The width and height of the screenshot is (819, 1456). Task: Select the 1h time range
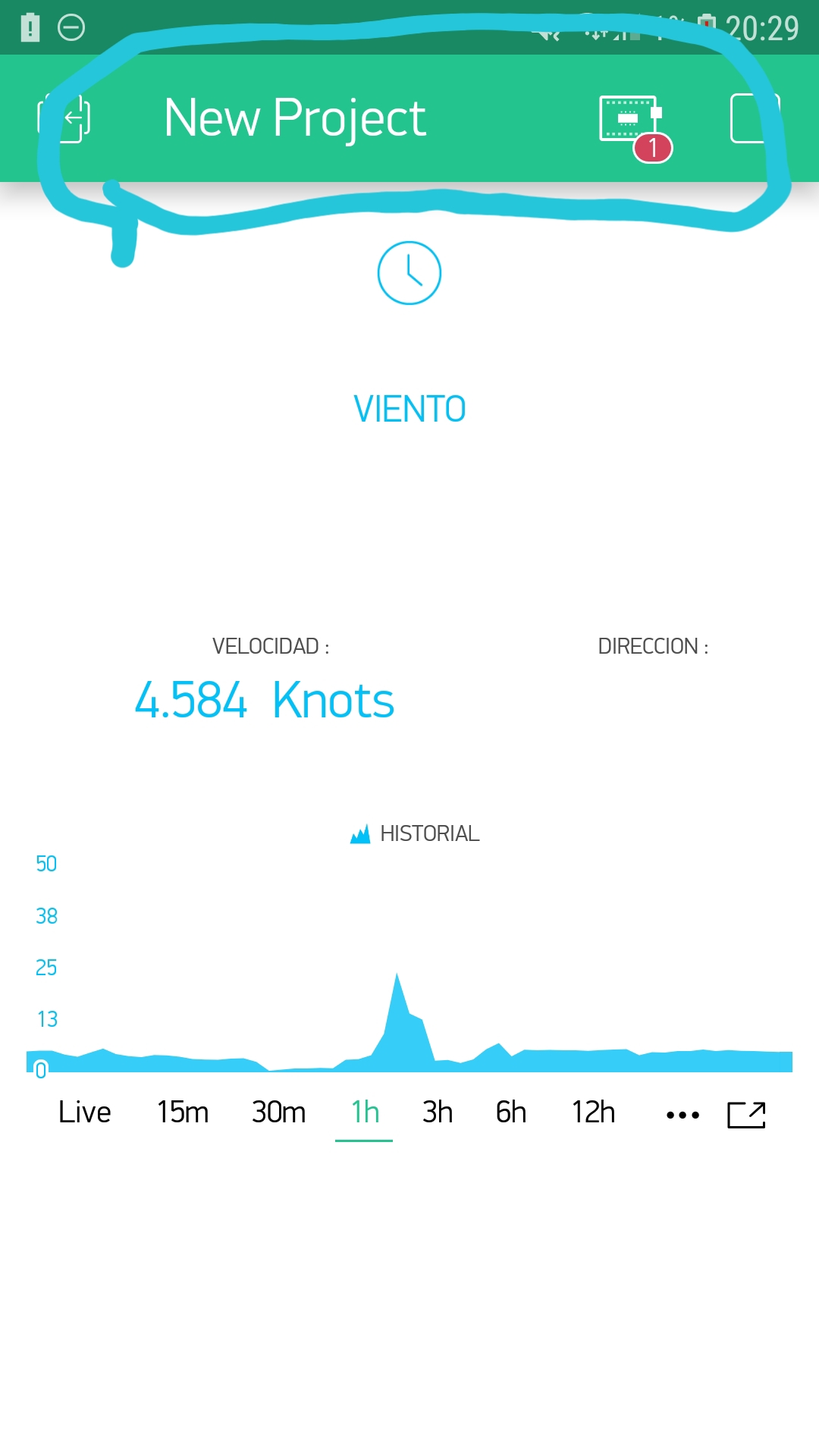pos(365,1112)
